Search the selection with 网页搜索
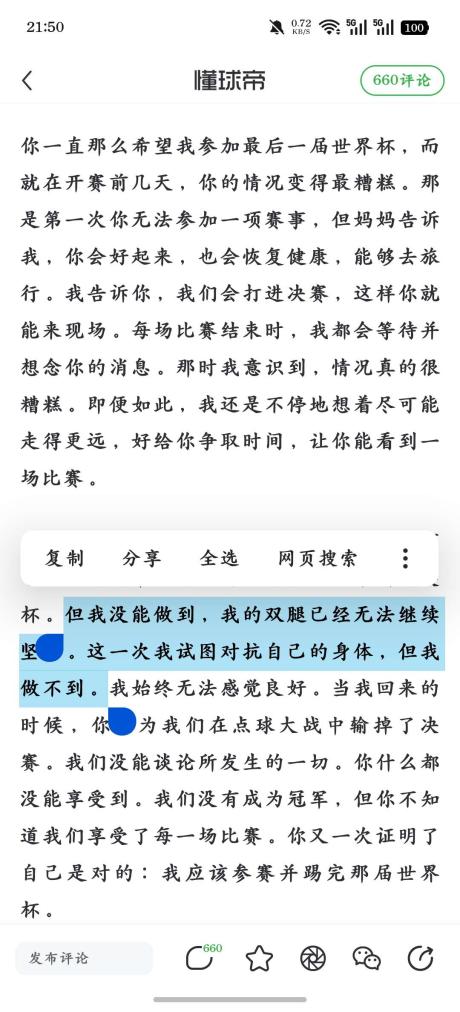This screenshot has width=460, height=1012. coord(317,558)
